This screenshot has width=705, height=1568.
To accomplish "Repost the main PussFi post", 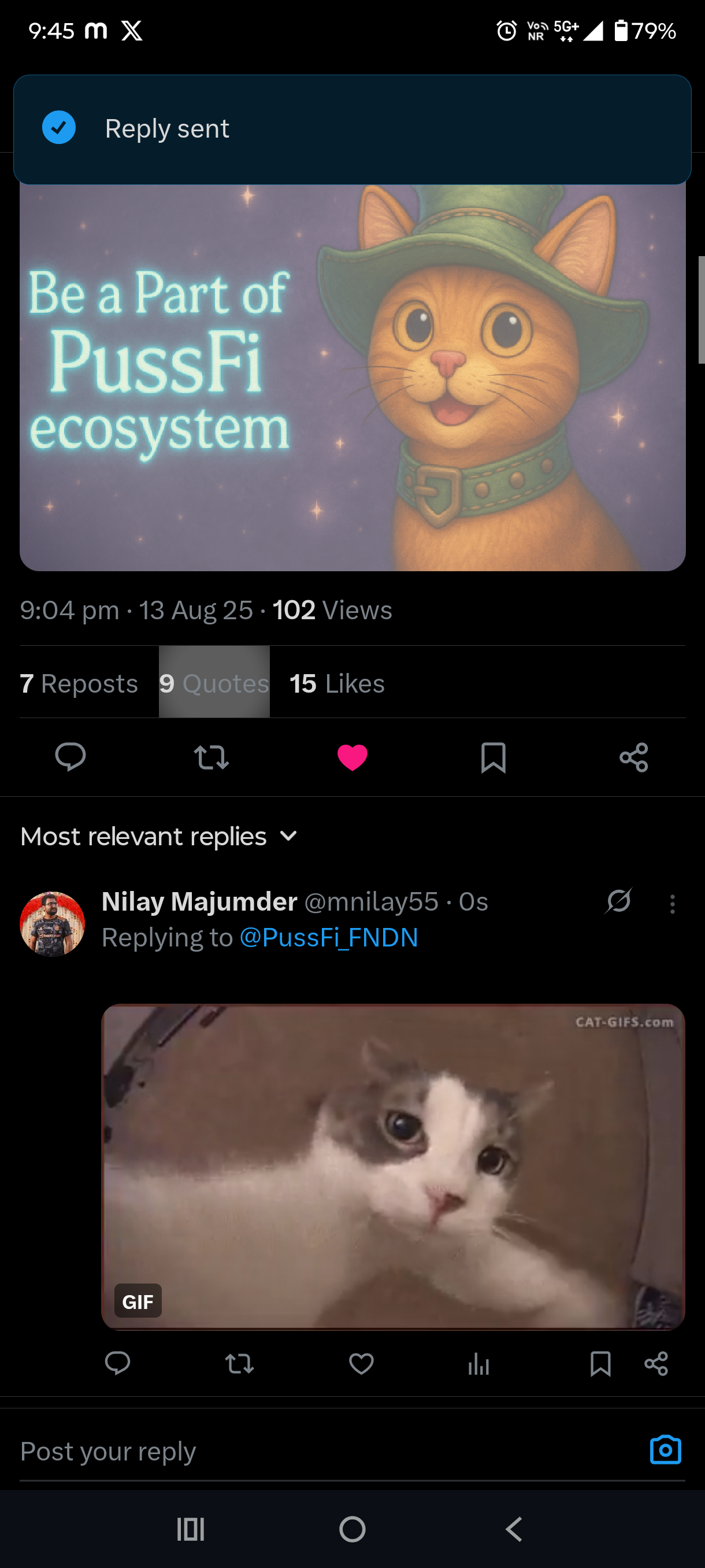I will [211, 757].
